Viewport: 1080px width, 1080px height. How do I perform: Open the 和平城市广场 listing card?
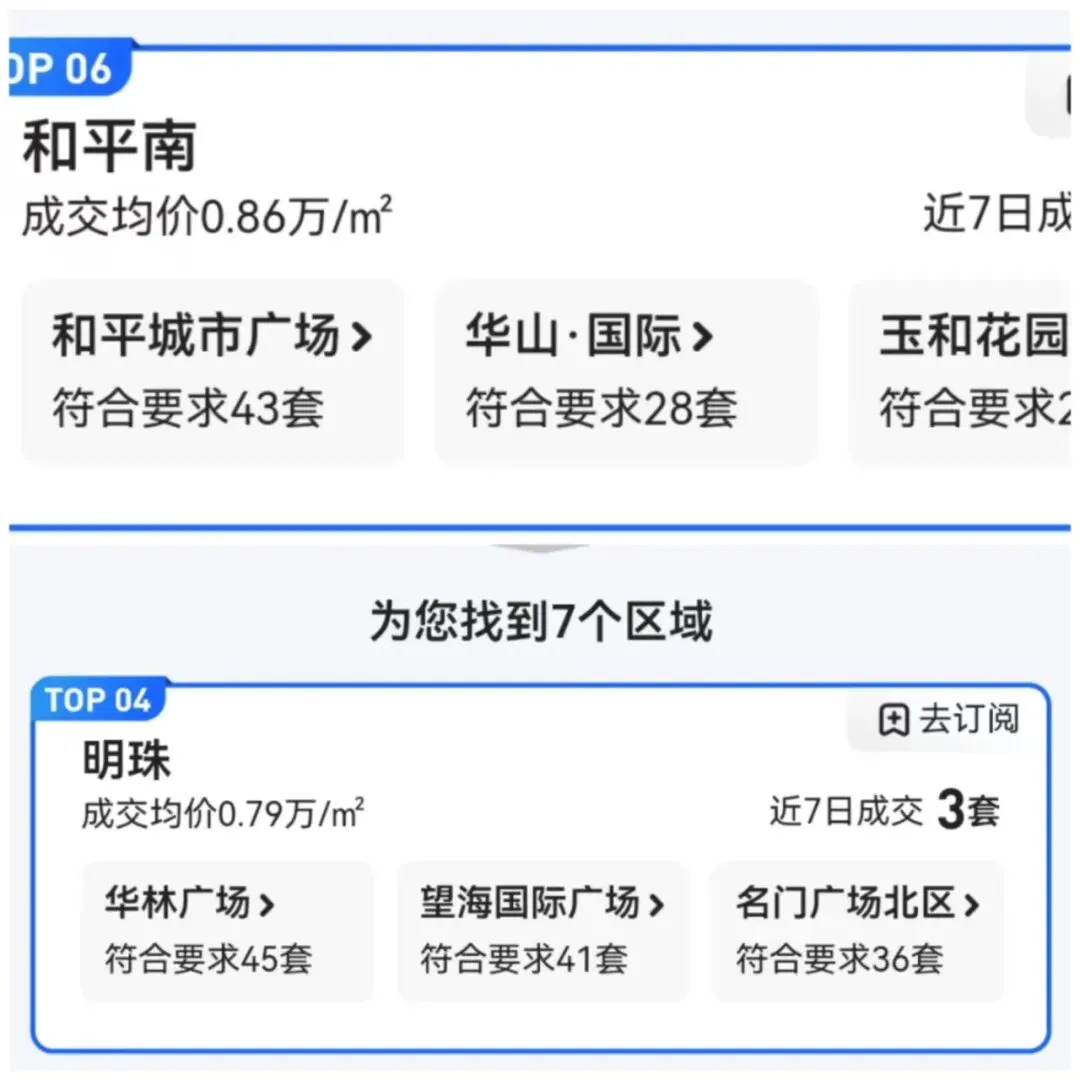pos(213,372)
